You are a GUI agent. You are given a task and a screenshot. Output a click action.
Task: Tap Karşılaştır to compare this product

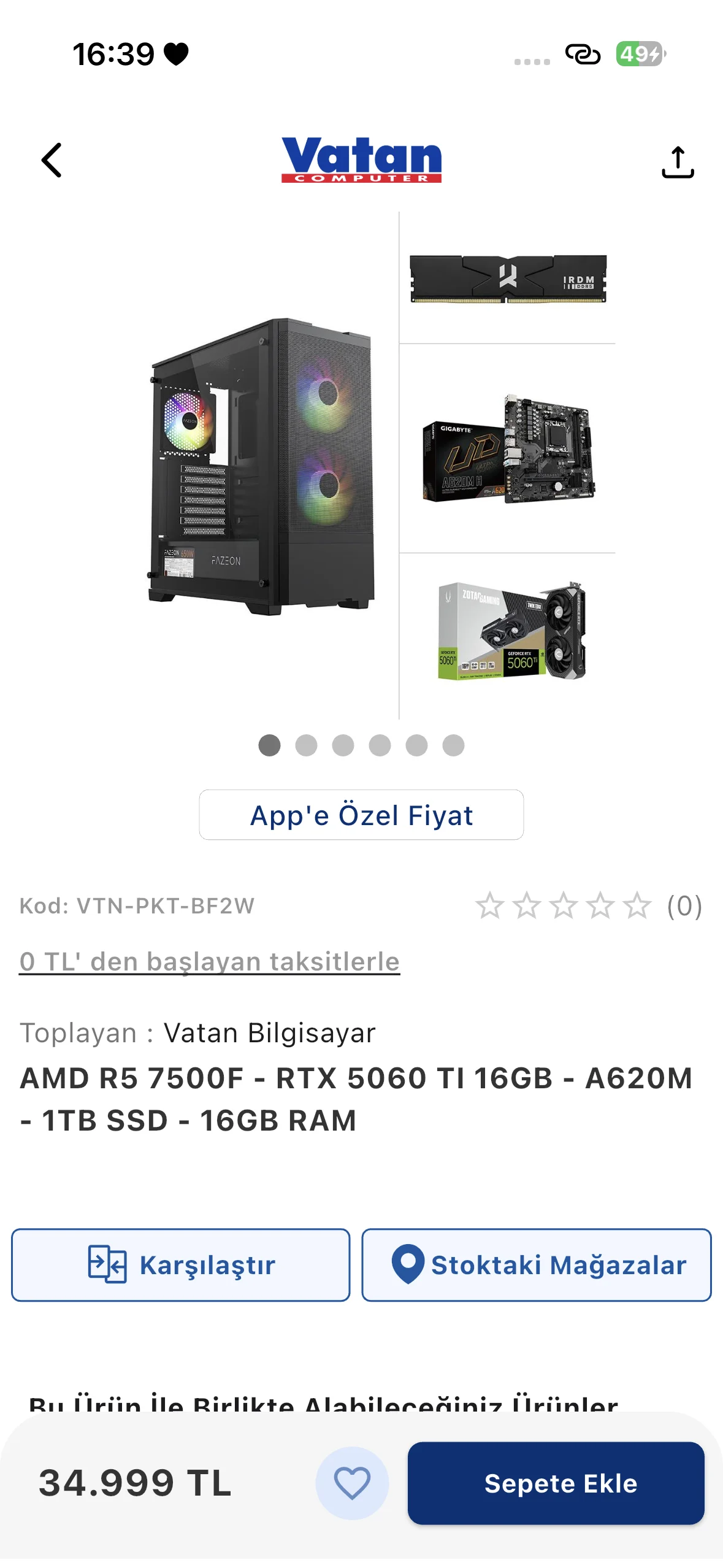point(181,1264)
